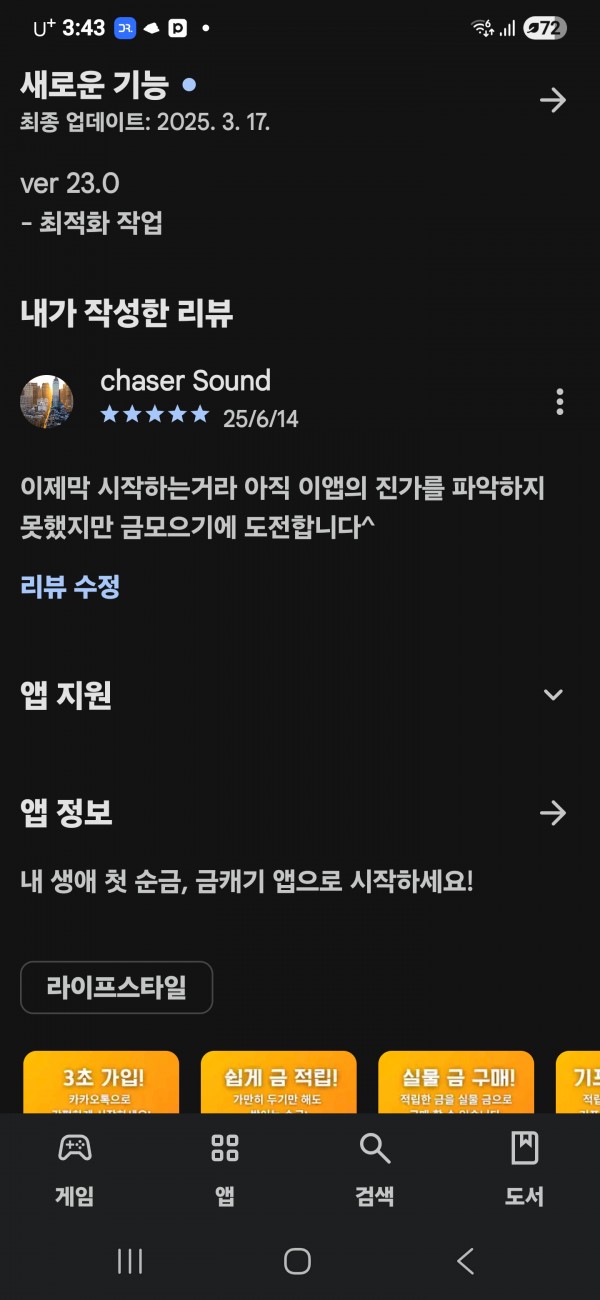
Task: View the 쉽게 금 적립! screenshot
Action: tap(279, 1082)
